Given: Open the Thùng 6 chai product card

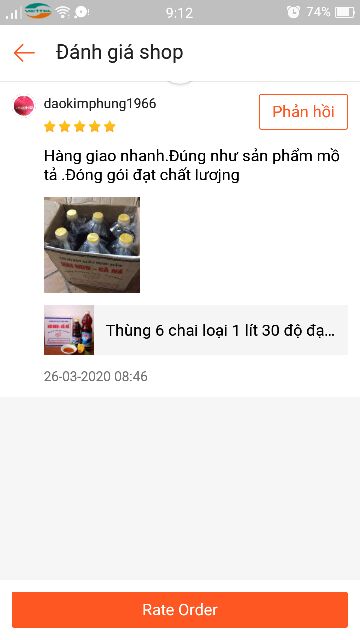Looking at the screenshot, I should 196,330.
